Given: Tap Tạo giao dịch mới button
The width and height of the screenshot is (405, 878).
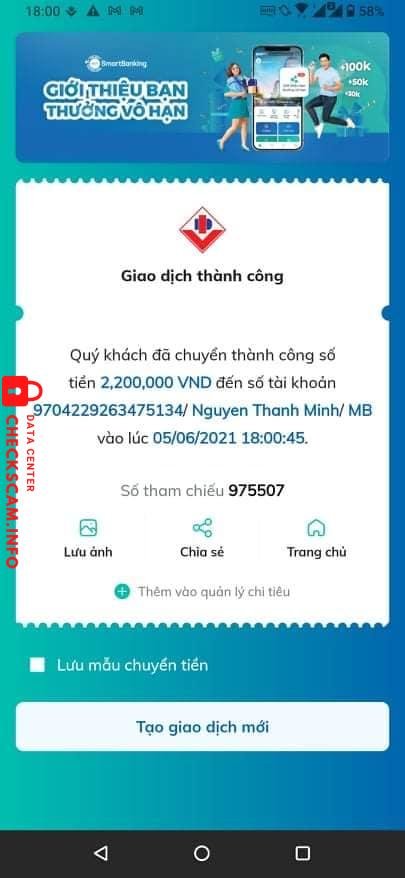Looking at the screenshot, I should 202,727.
